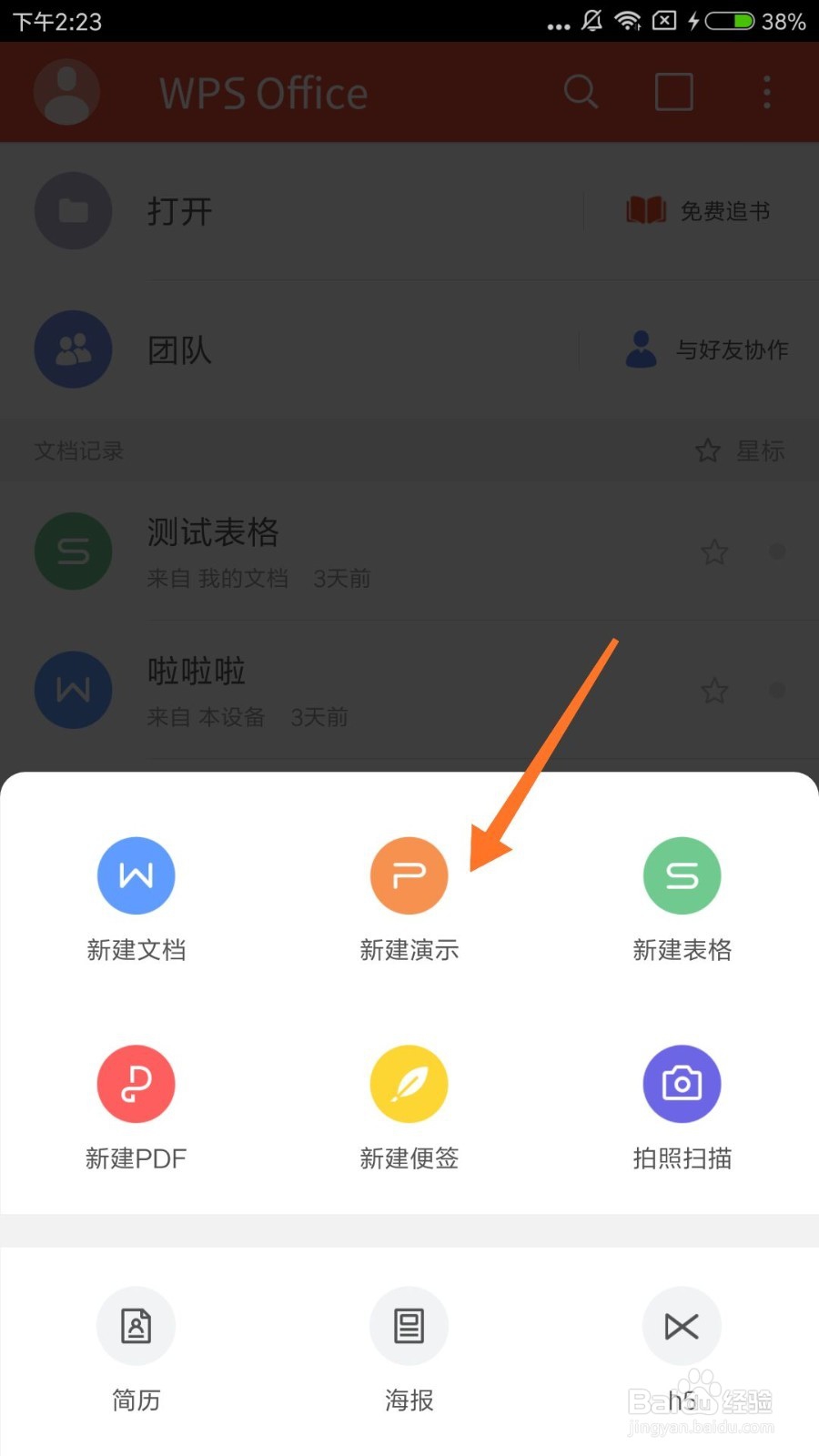819x1456 pixels.
Task: Start collaborating with friends (与好友协作)
Action: pos(708,350)
